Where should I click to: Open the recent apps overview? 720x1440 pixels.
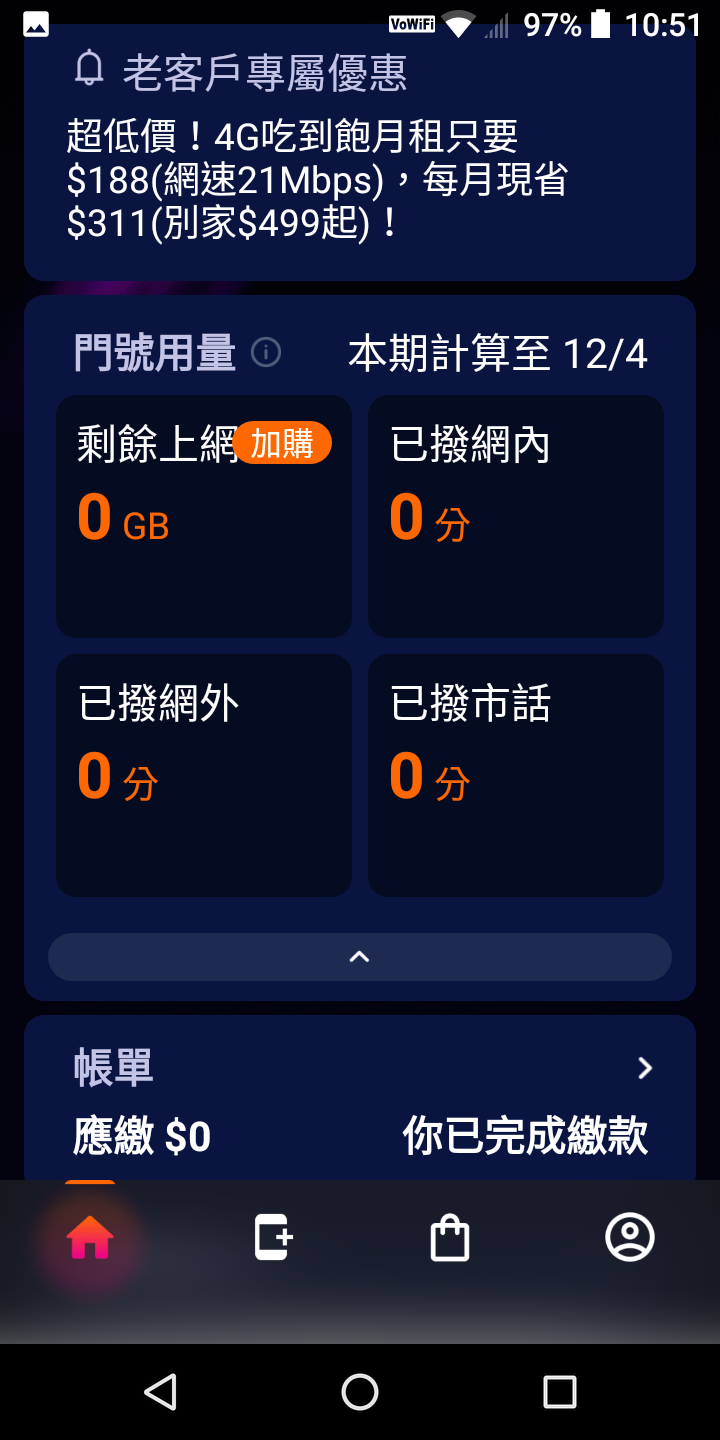(x=560, y=1392)
